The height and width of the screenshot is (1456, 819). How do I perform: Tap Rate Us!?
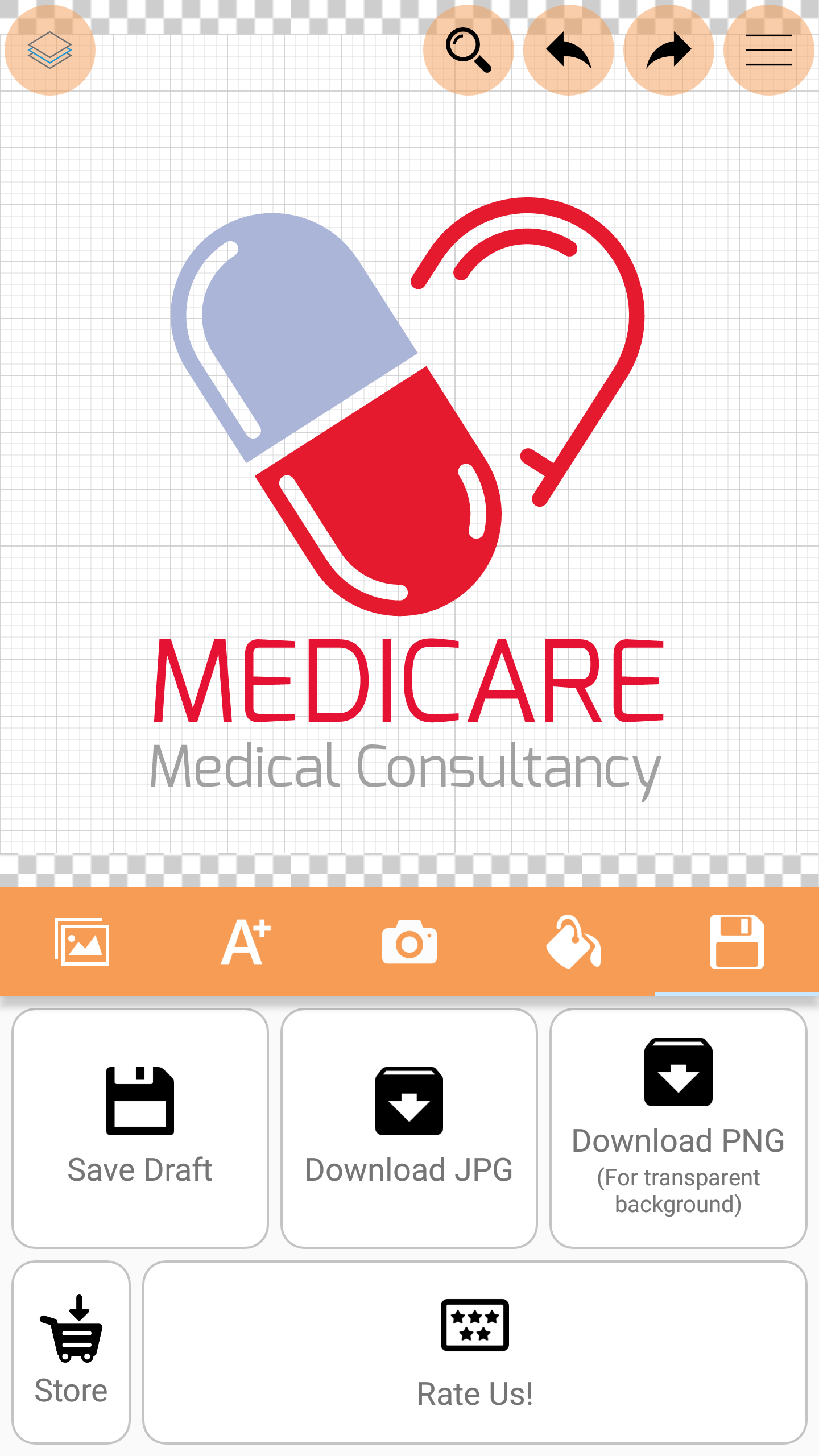[x=474, y=1352]
